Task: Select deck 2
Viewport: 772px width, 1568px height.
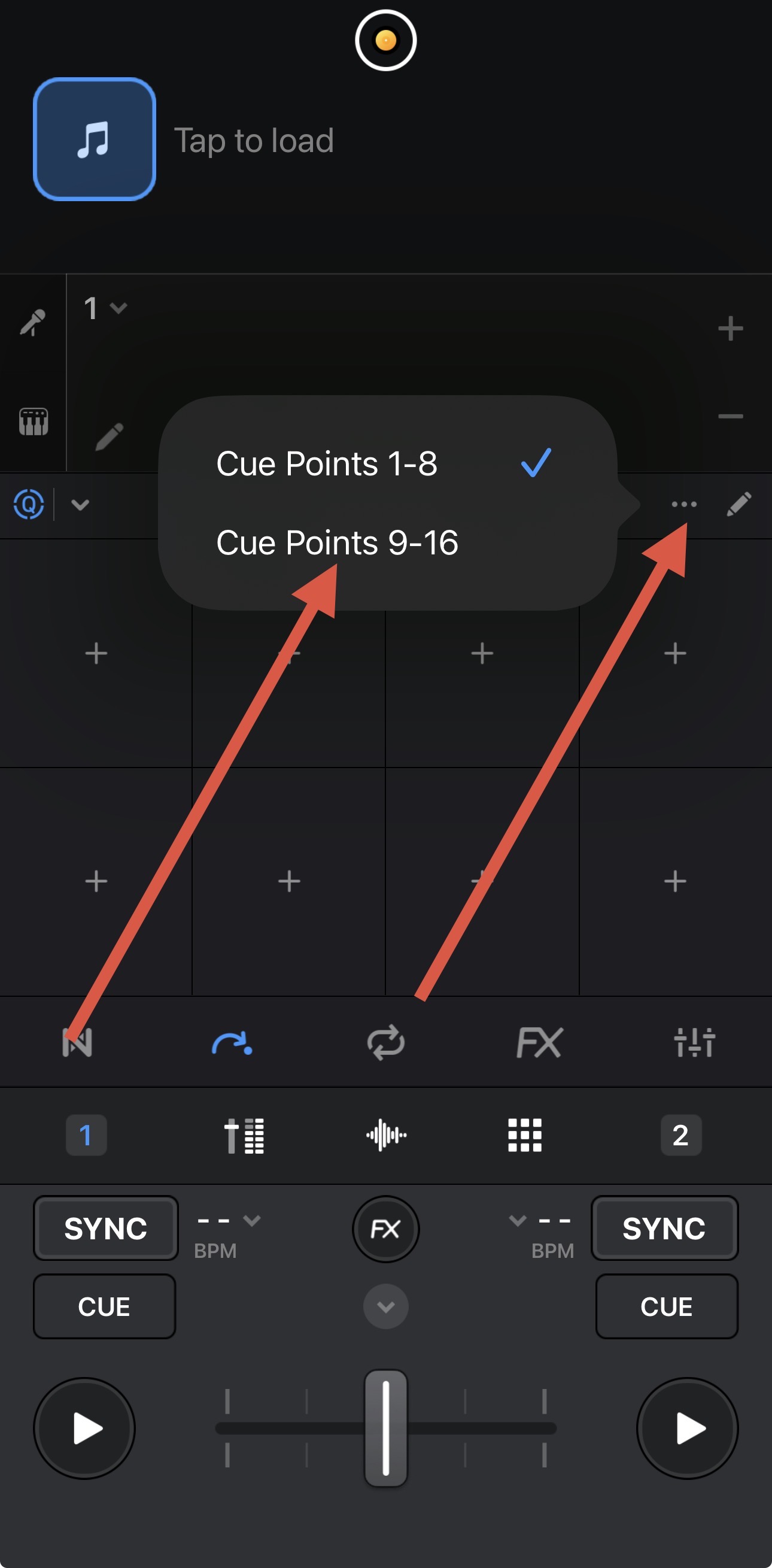Action: point(681,1135)
